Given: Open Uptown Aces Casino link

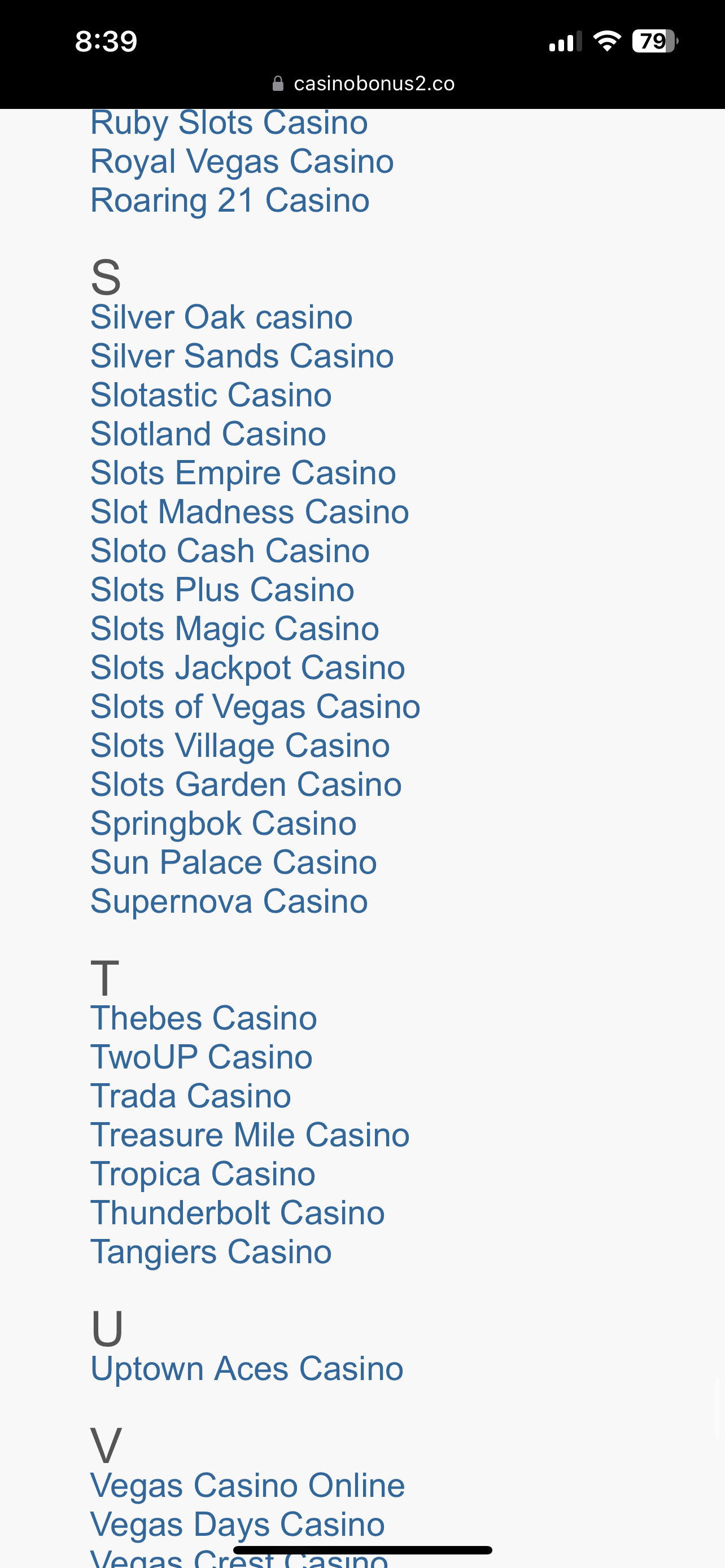Looking at the screenshot, I should point(247,1369).
